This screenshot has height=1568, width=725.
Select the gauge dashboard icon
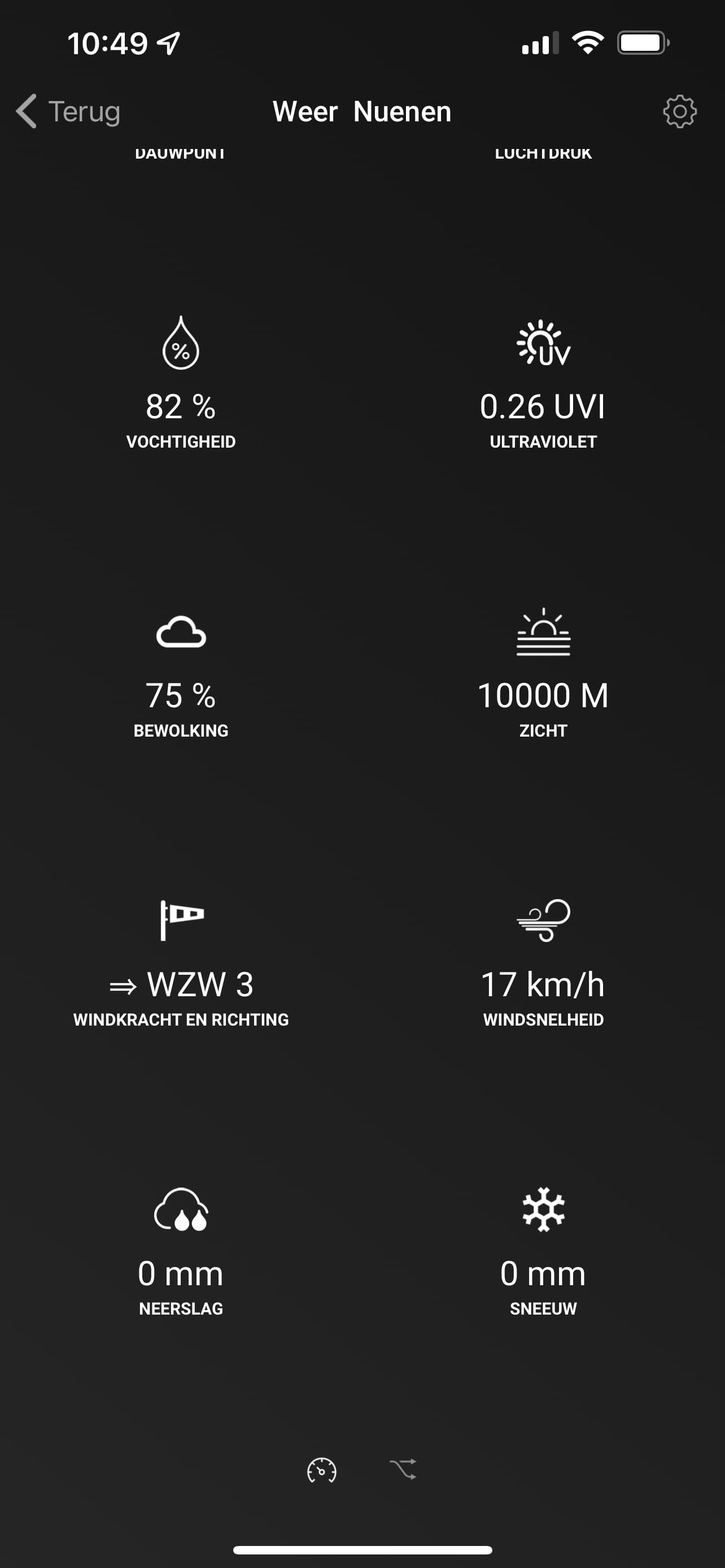click(321, 1470)
